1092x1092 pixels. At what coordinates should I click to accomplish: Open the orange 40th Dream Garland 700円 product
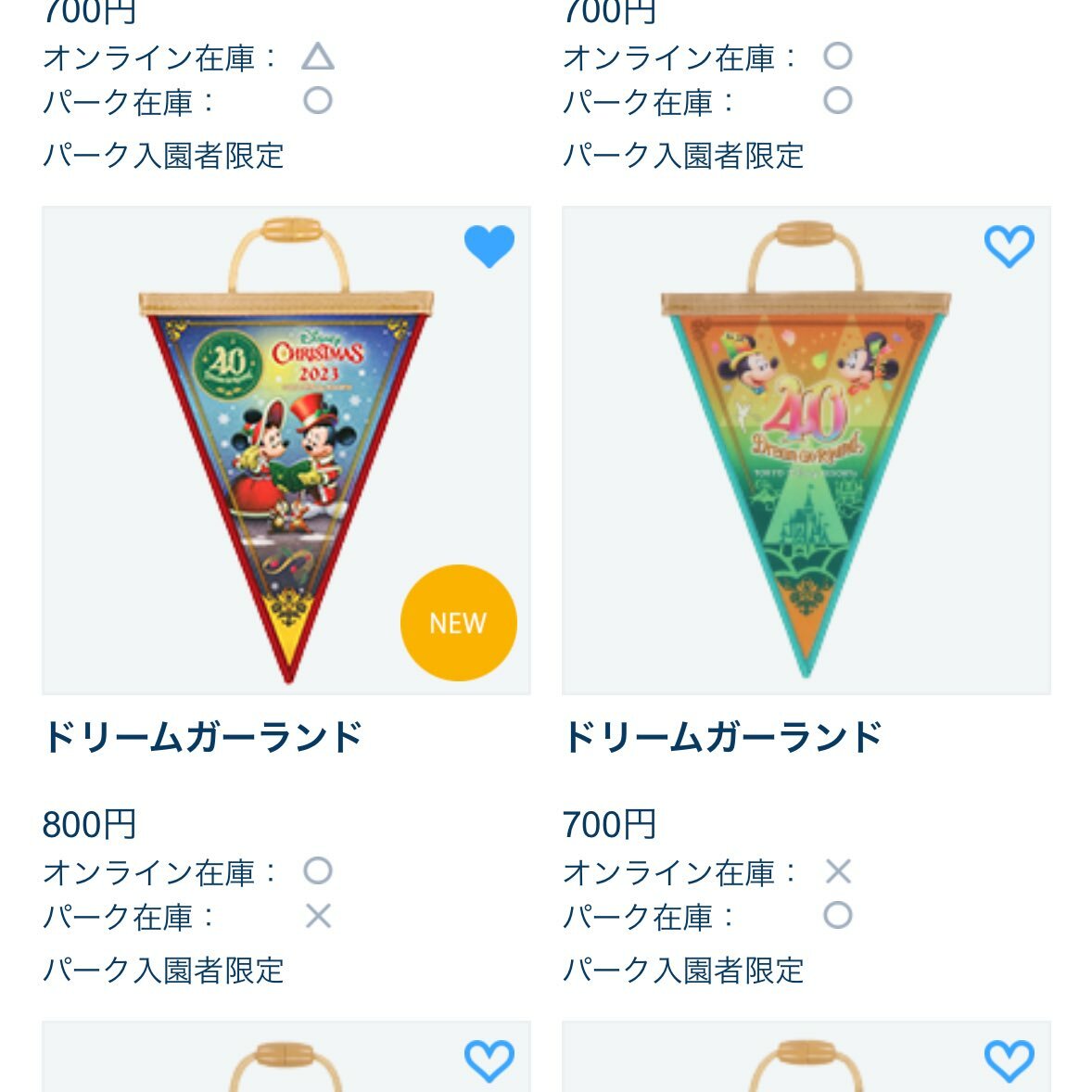(x=806, y=451)
